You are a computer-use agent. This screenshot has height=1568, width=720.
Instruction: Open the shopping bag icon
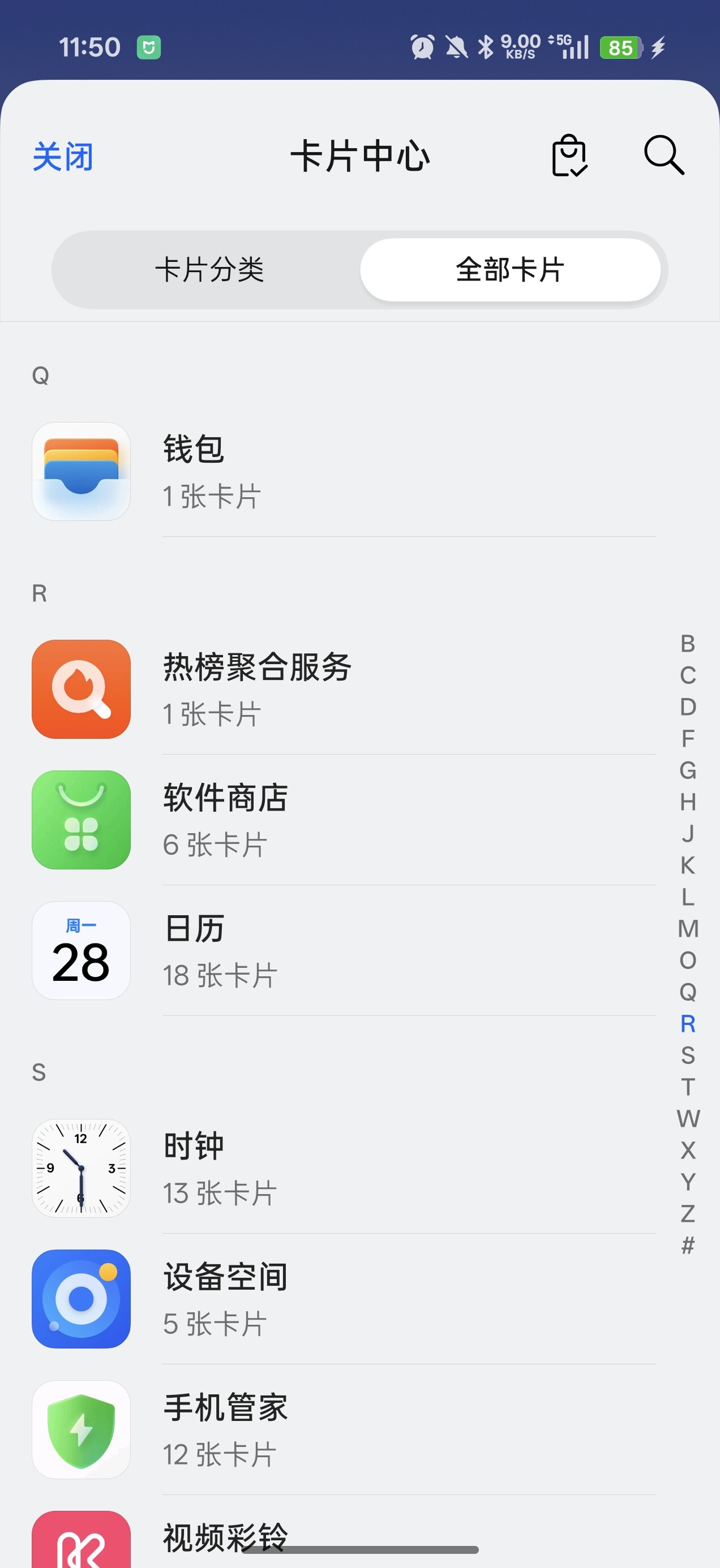click(x=569, y=156)
